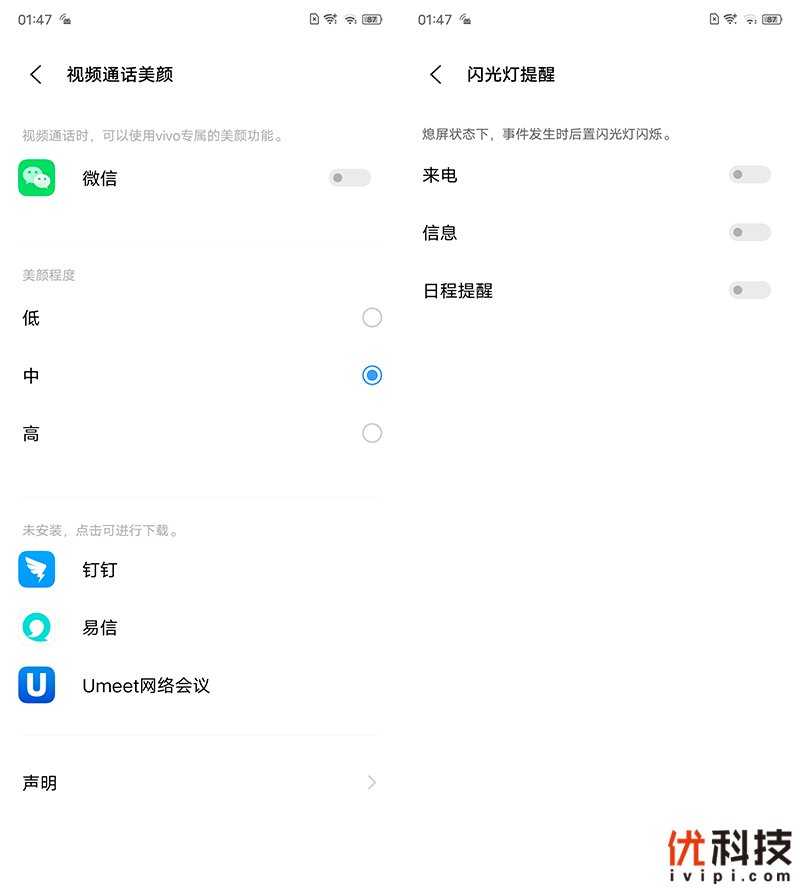The height and width of the screenshot is (889, 800).
Task: Enable beauty mode for 微信
Action: (350, 178)
